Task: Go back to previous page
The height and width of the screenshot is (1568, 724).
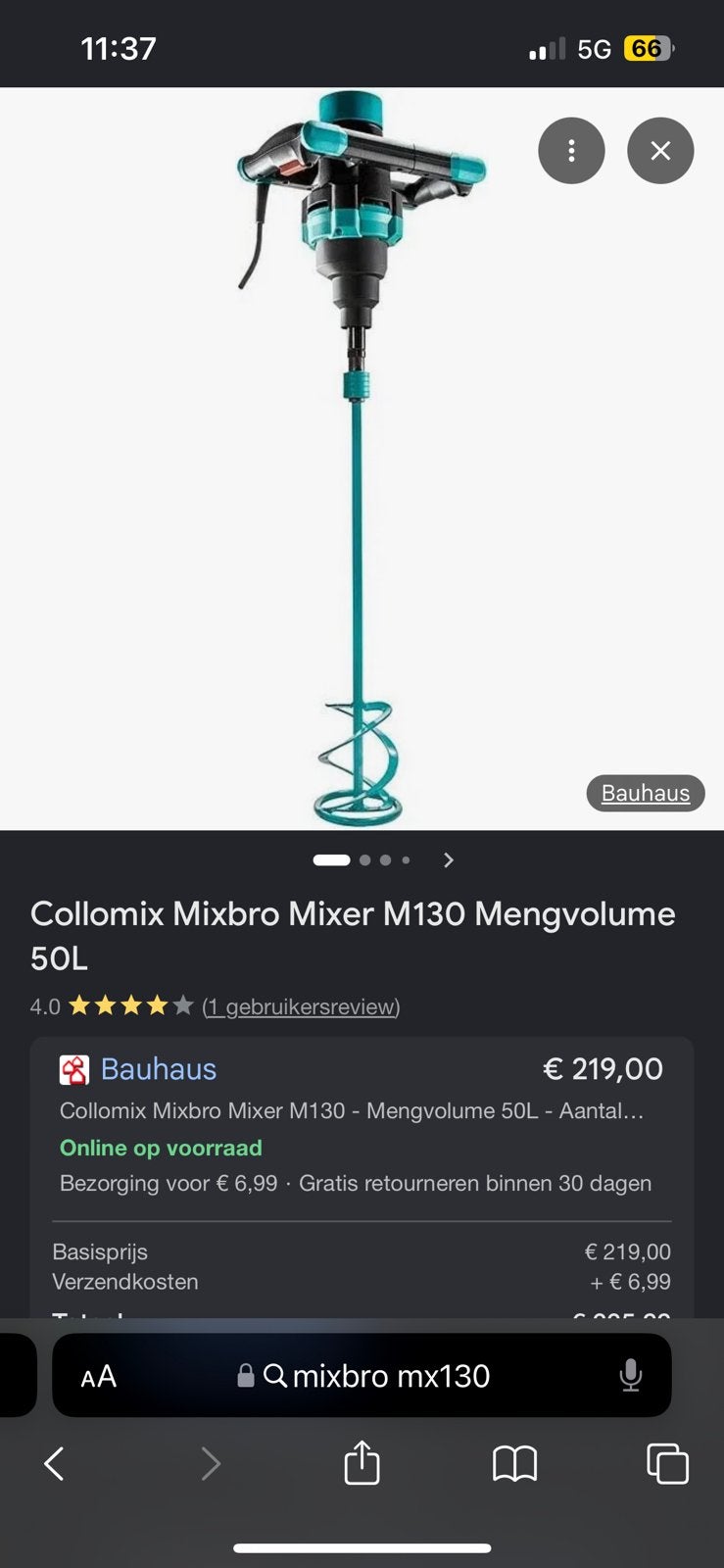Action: [x=55, y=1464]
